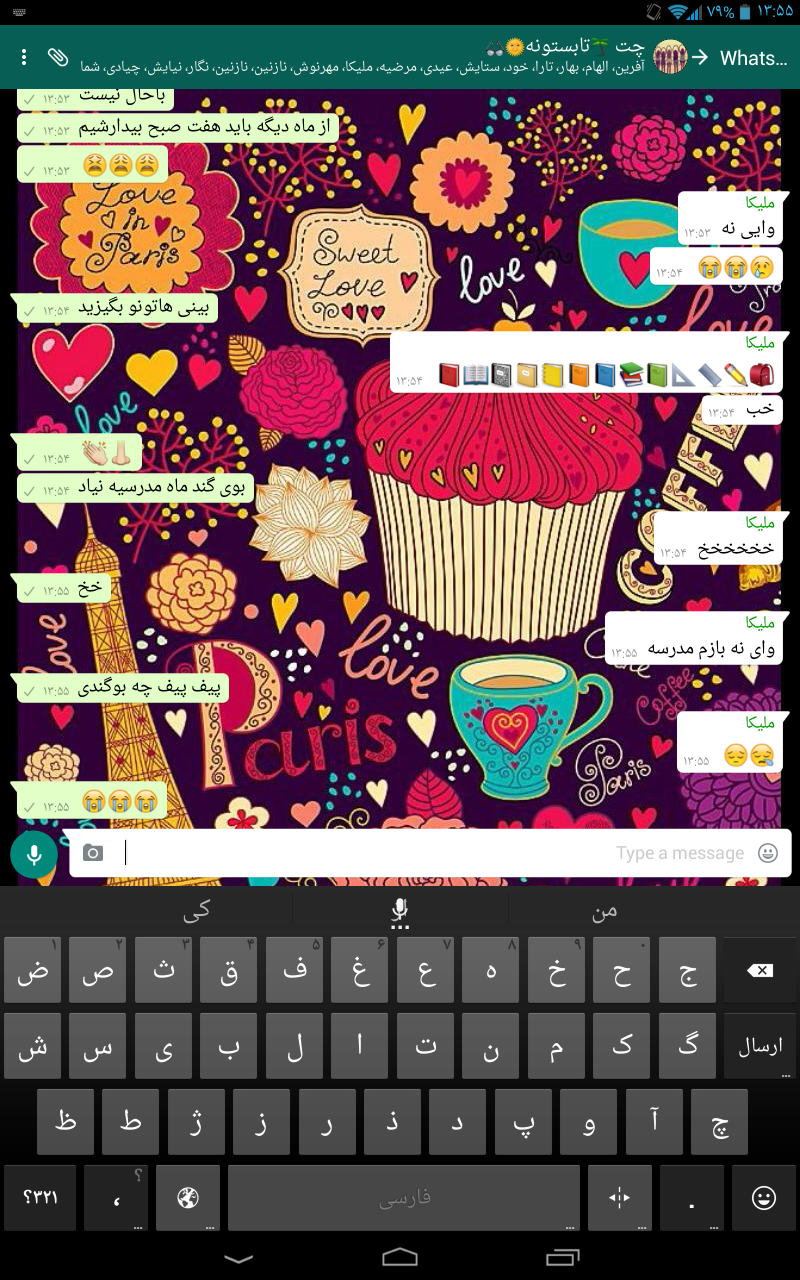Screen dimensions: 800x1280
Task: Insert the suggested word من
Action: click(x=605, y=910)
